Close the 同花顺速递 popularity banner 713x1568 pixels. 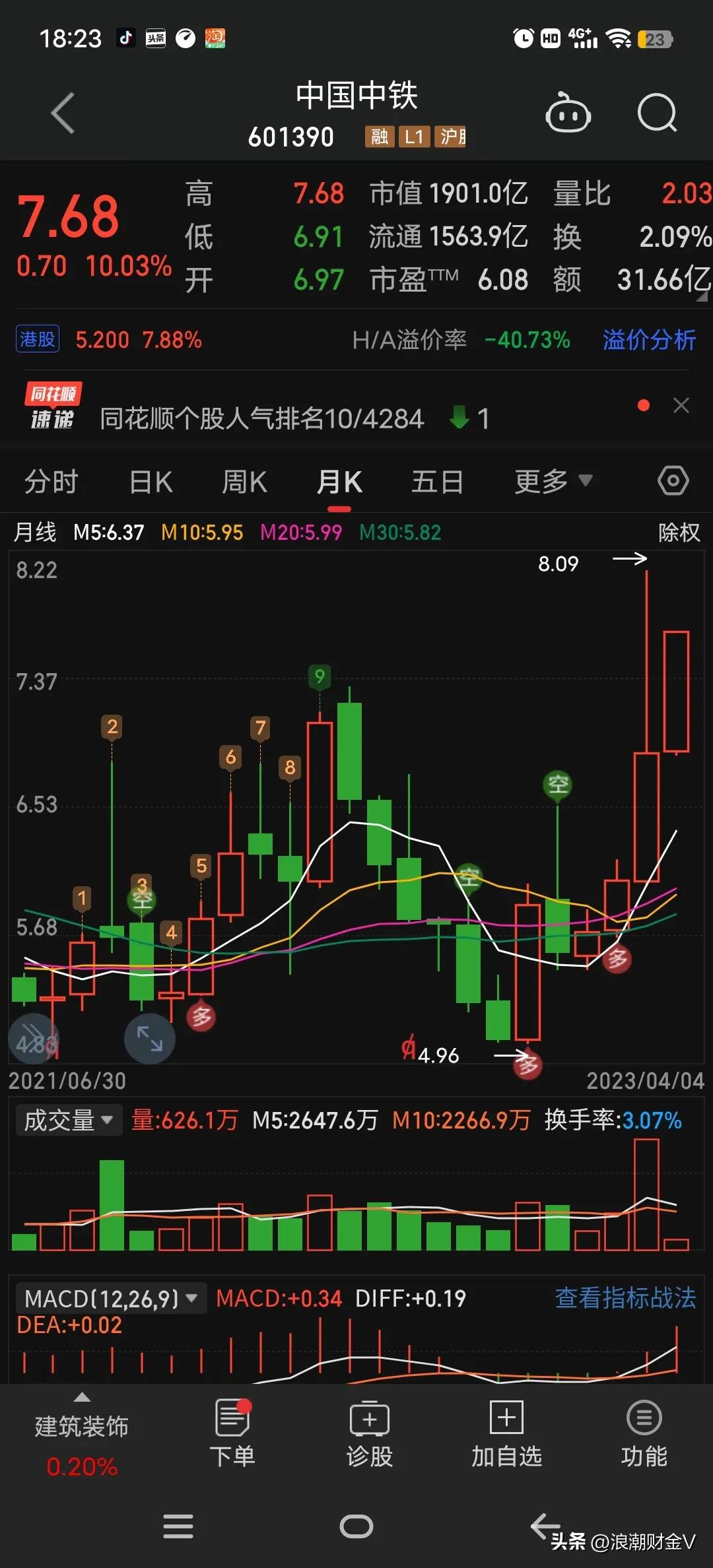coord(681,405)
